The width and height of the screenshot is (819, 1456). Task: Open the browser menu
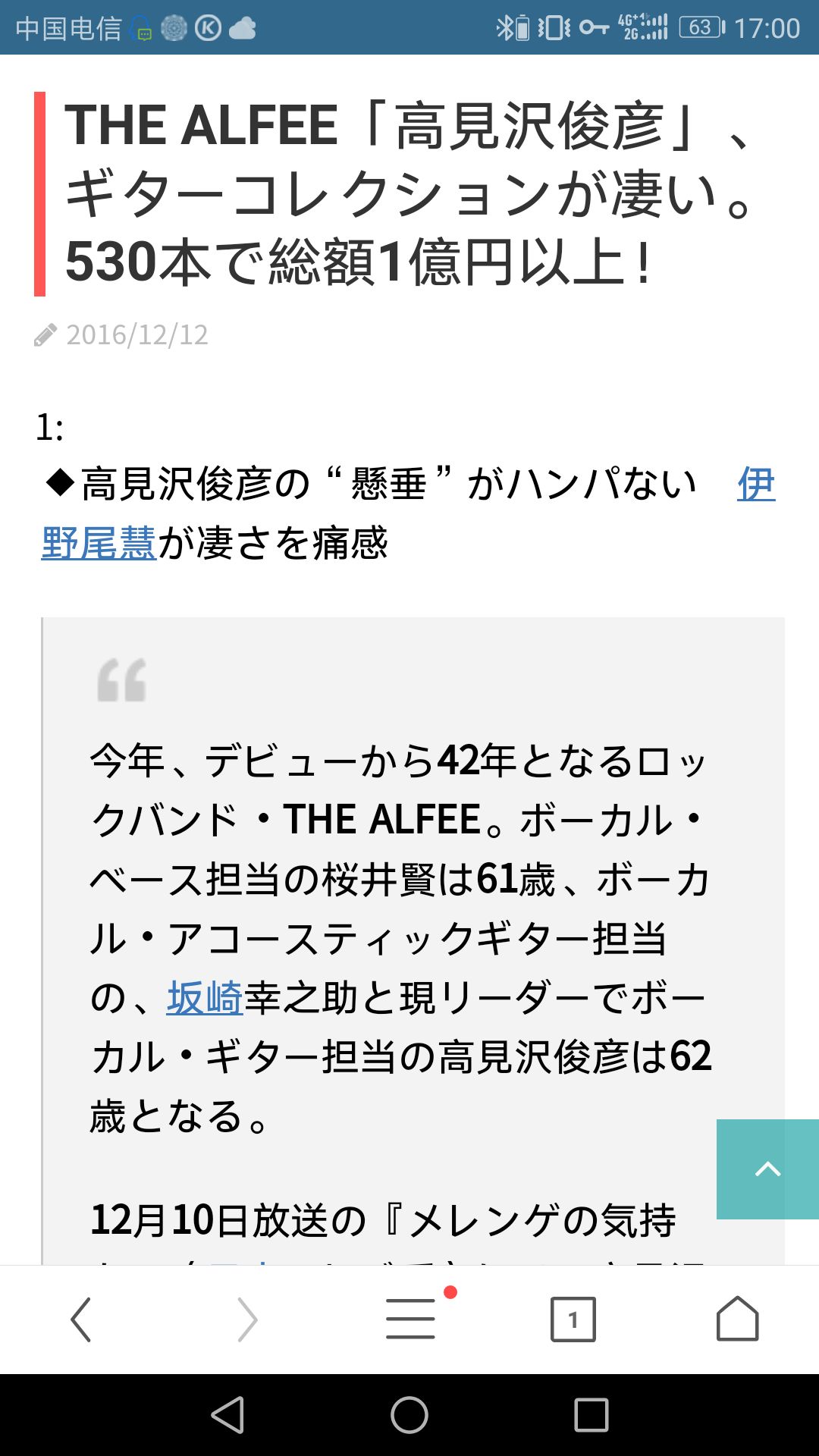click(x=411, y=1319)
